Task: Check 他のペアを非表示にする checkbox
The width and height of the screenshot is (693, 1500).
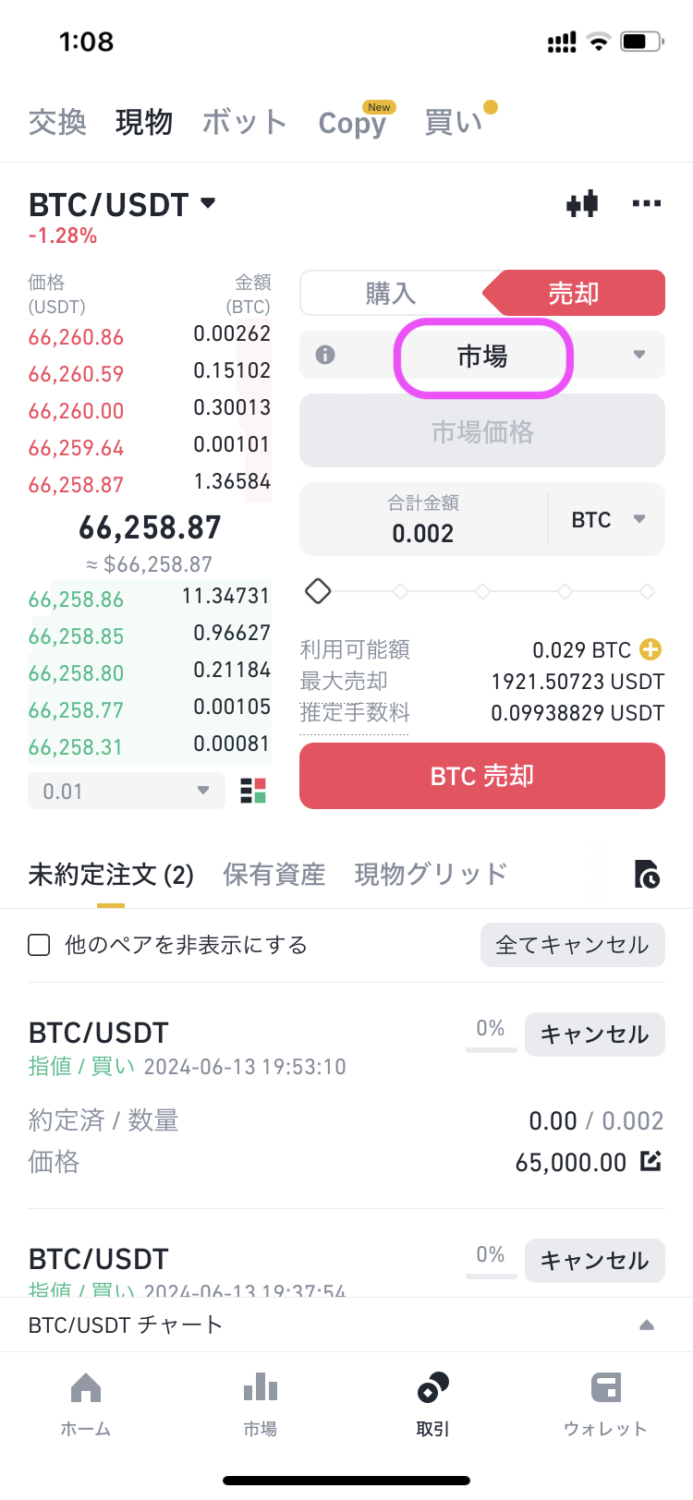Action: click(x=39, y=945)
